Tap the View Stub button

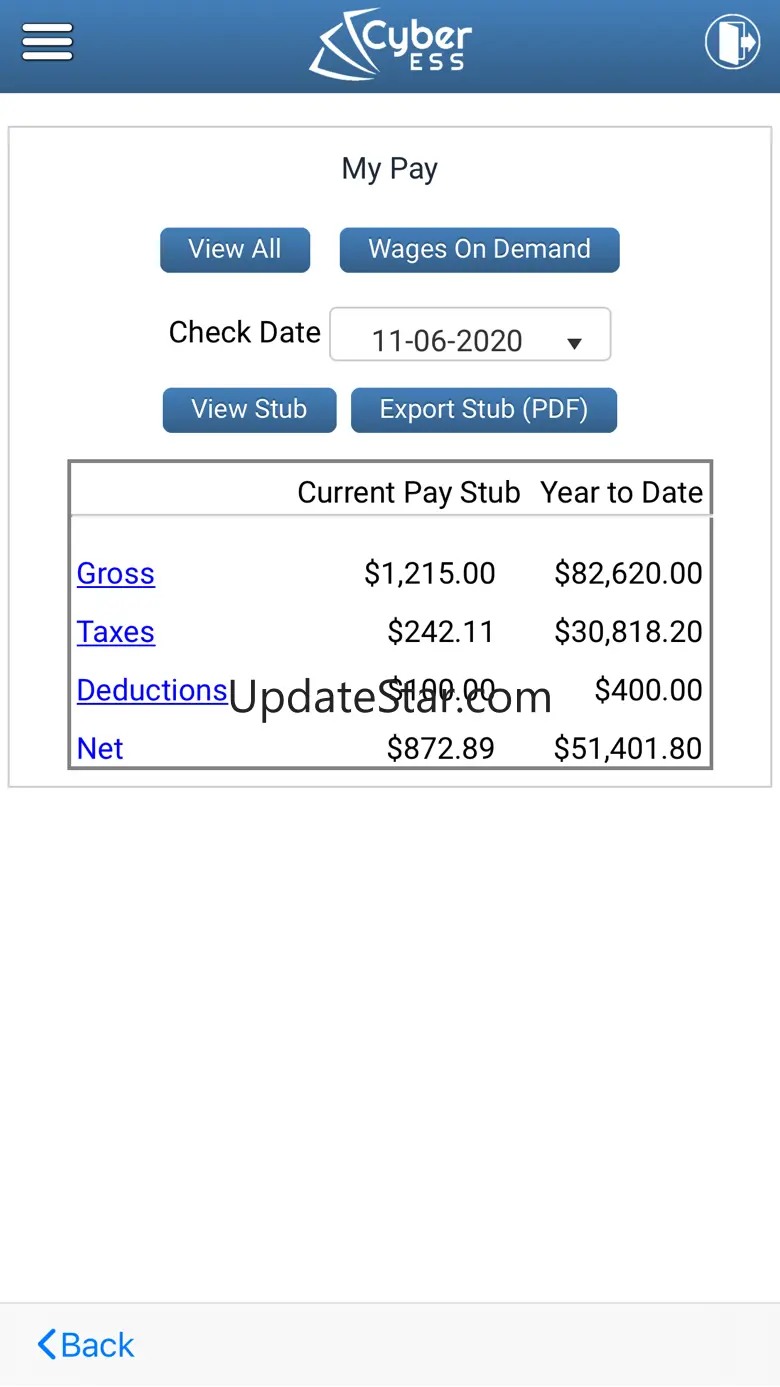(249, 410)
